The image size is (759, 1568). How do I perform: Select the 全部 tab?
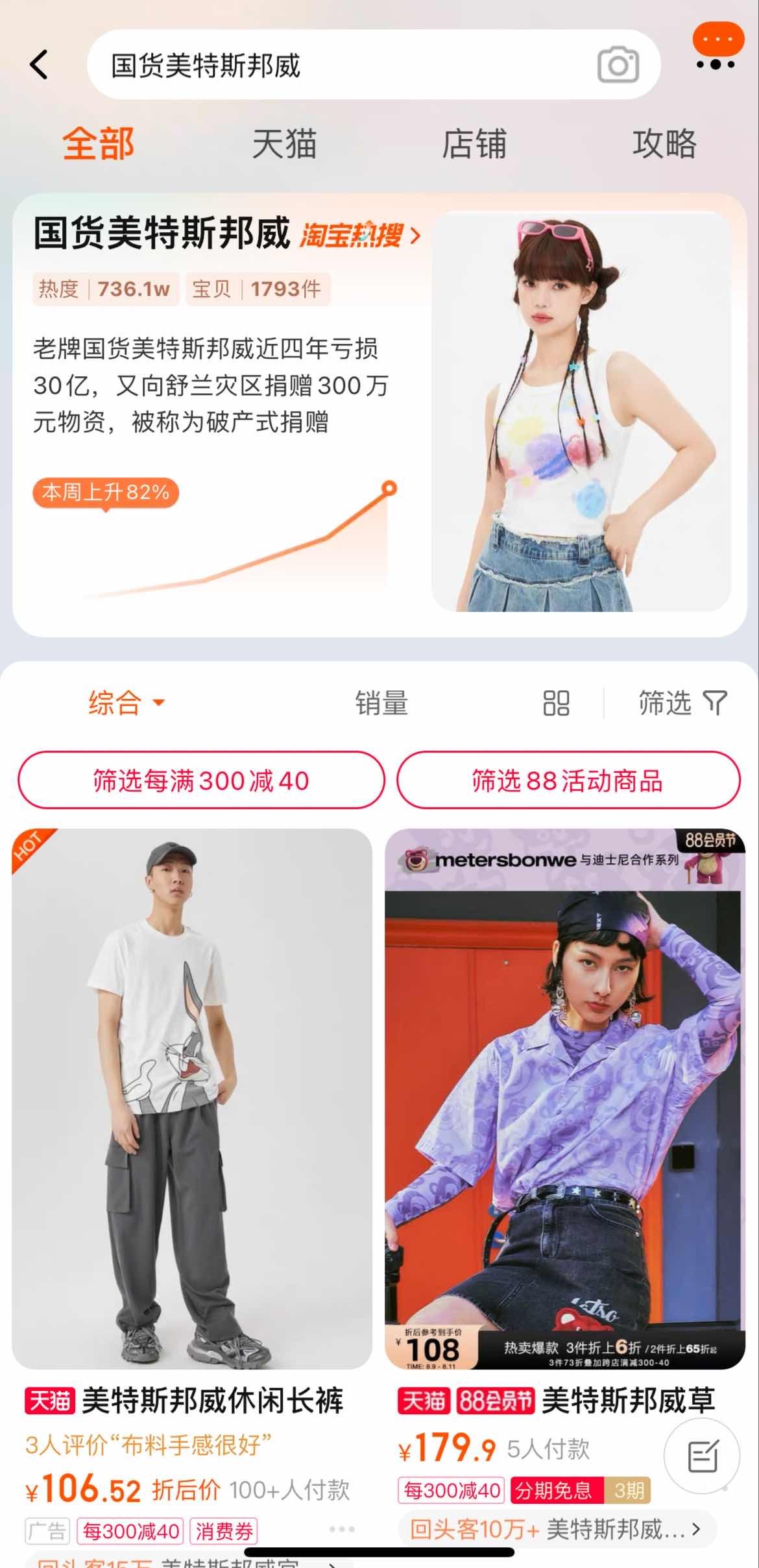(x=98, y=143)
